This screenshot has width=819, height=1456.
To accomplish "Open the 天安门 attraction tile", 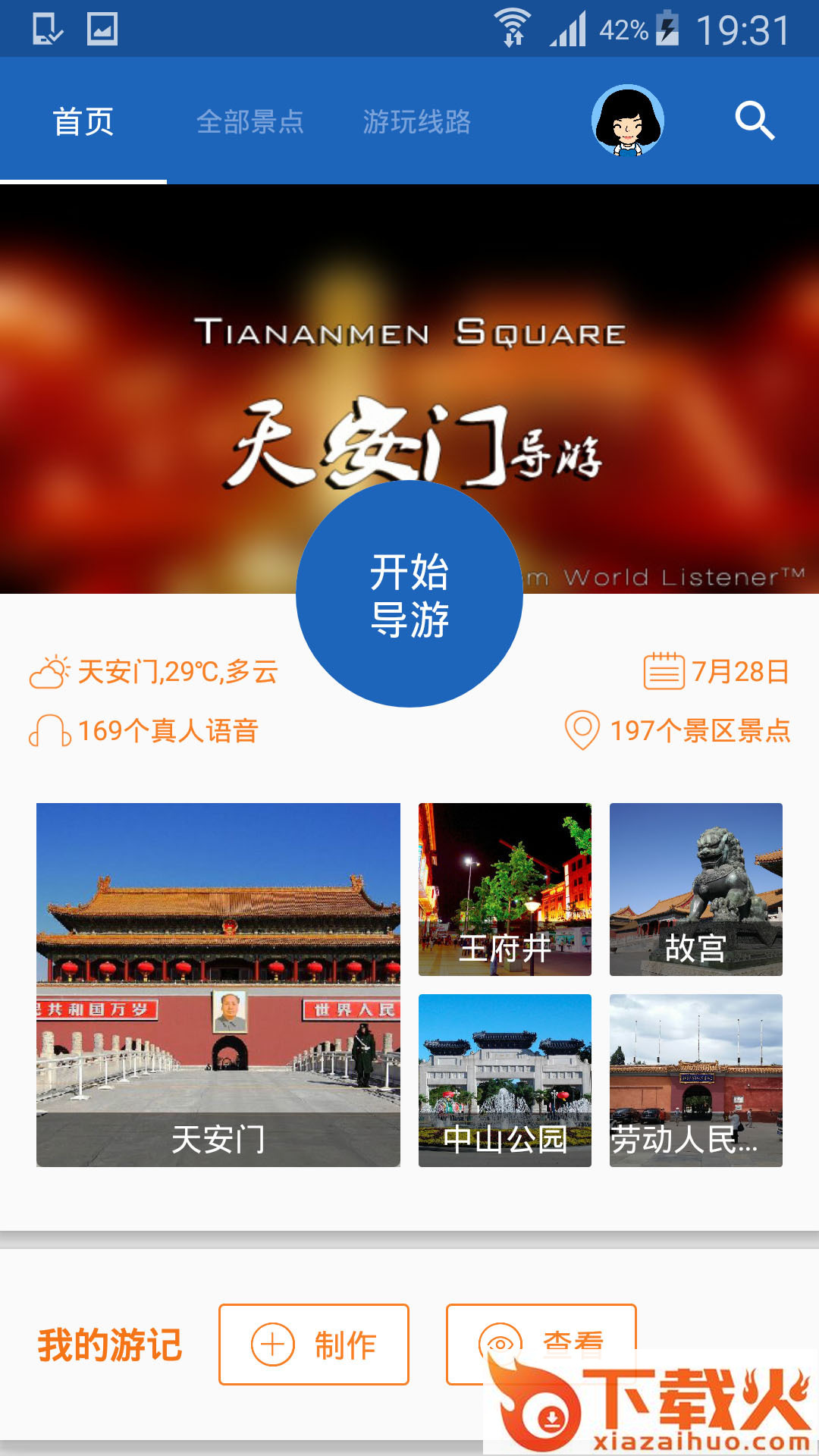I will (218, 984).
